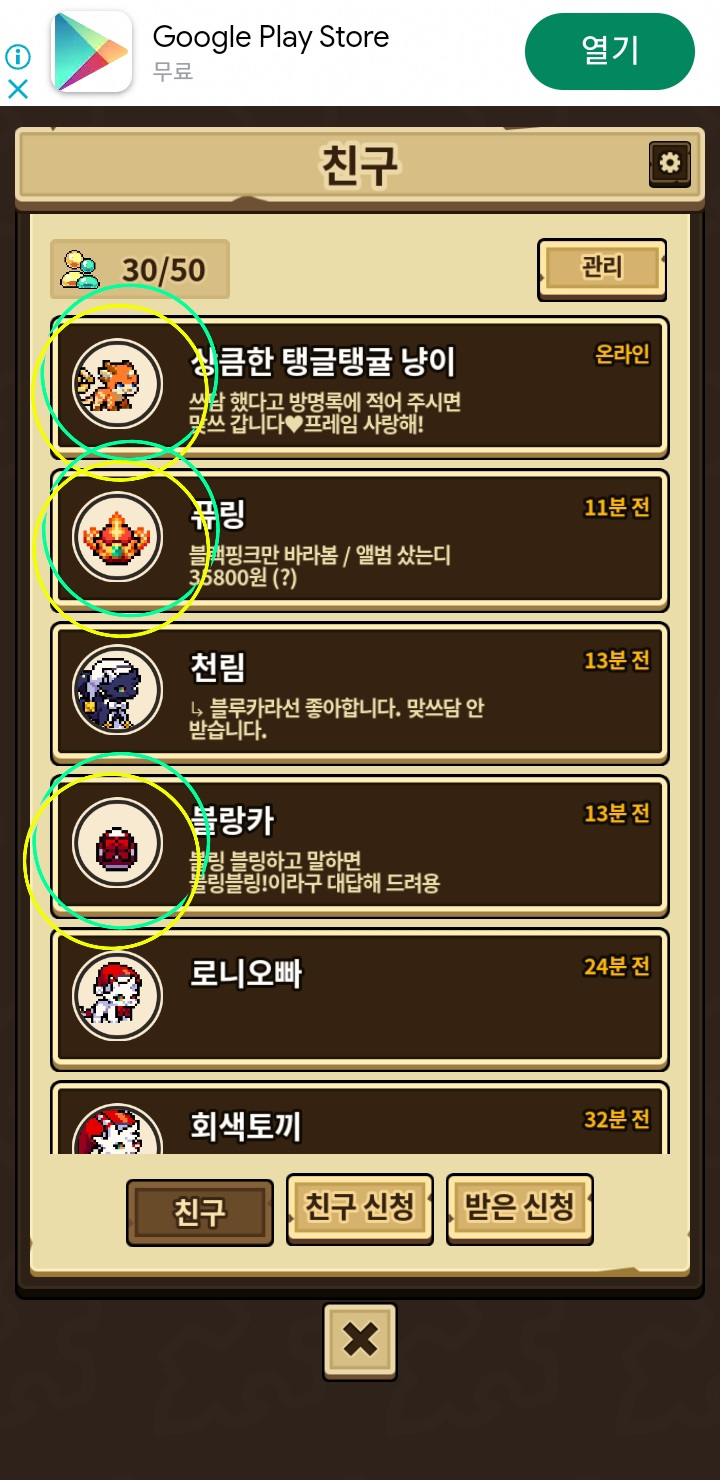Close the friends window with X

coord(359,1341)
